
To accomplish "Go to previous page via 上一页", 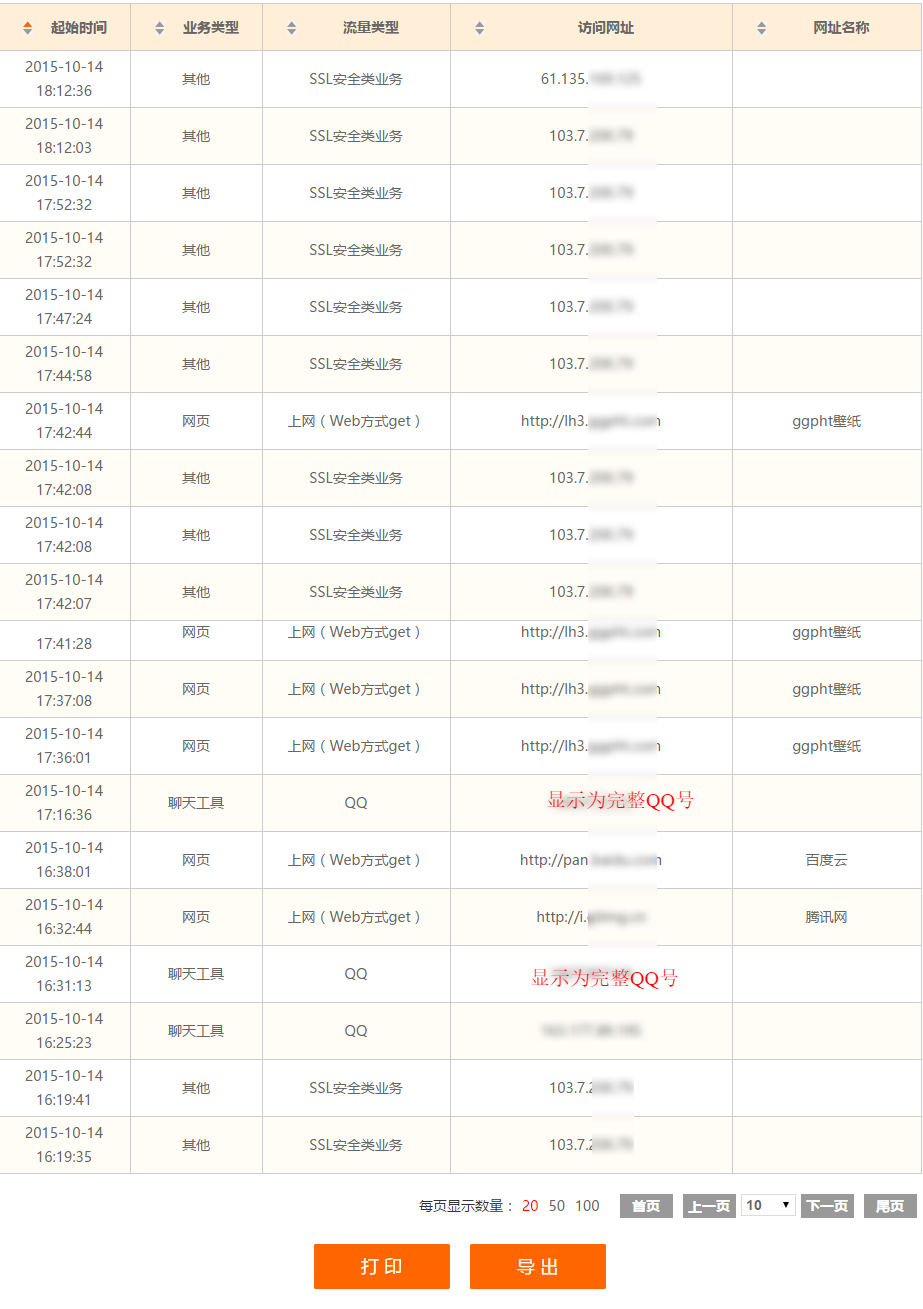I will [709, 1206].
